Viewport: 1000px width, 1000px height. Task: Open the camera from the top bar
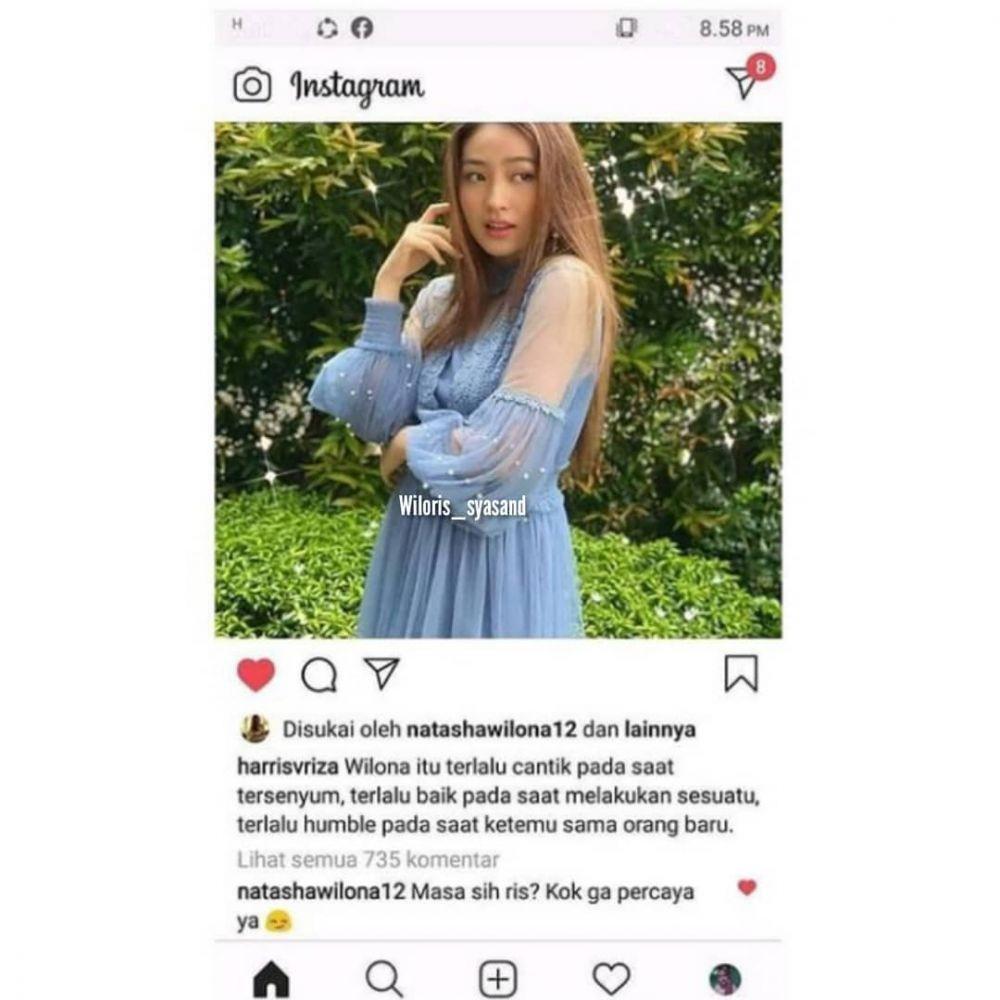(x=252, y=85)
